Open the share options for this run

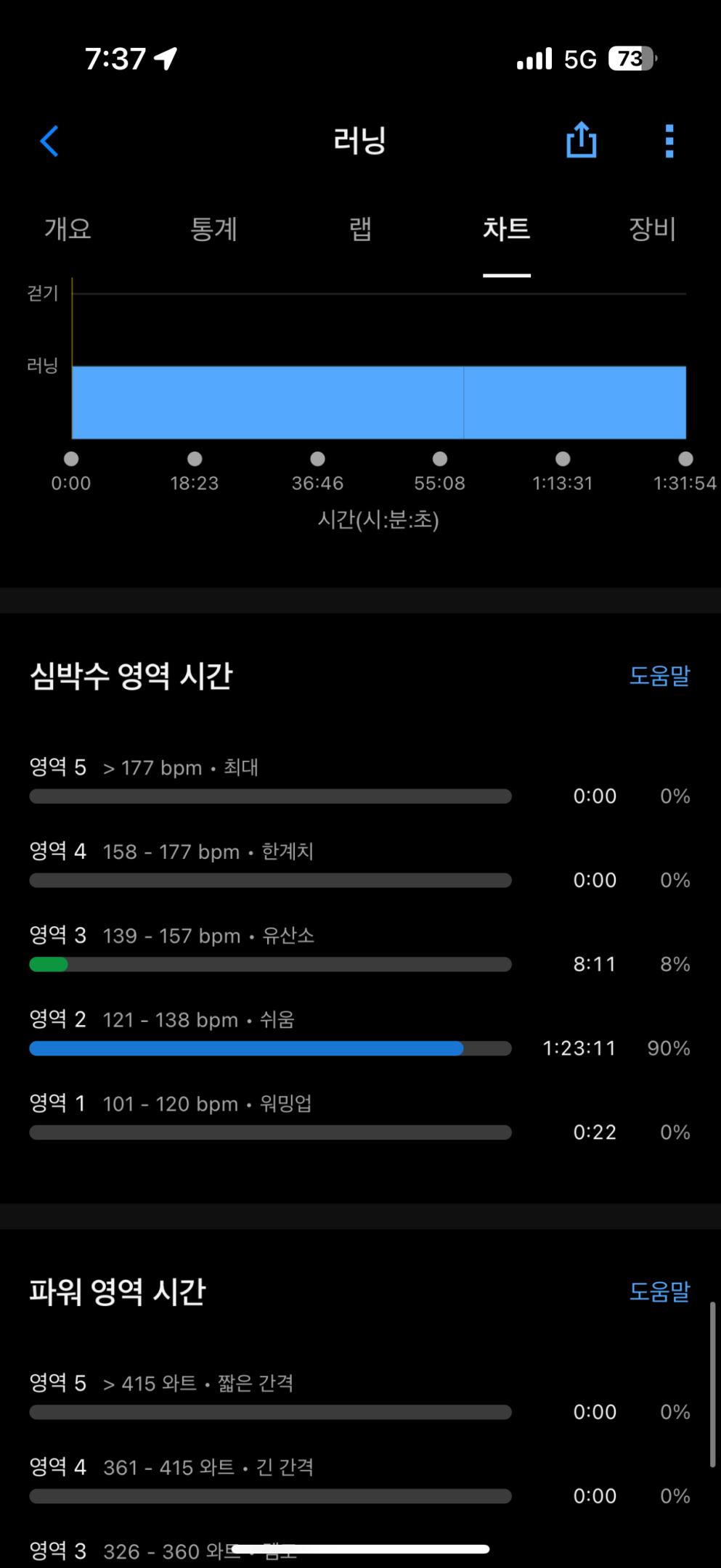click(x=581, y=141)
